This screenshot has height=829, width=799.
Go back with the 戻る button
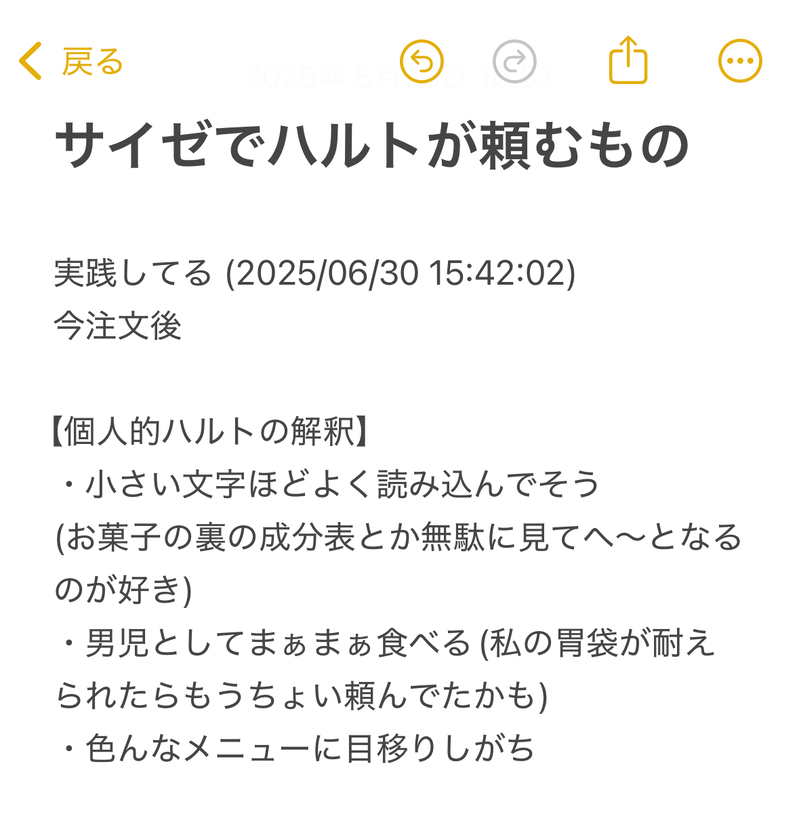(72, 62)
